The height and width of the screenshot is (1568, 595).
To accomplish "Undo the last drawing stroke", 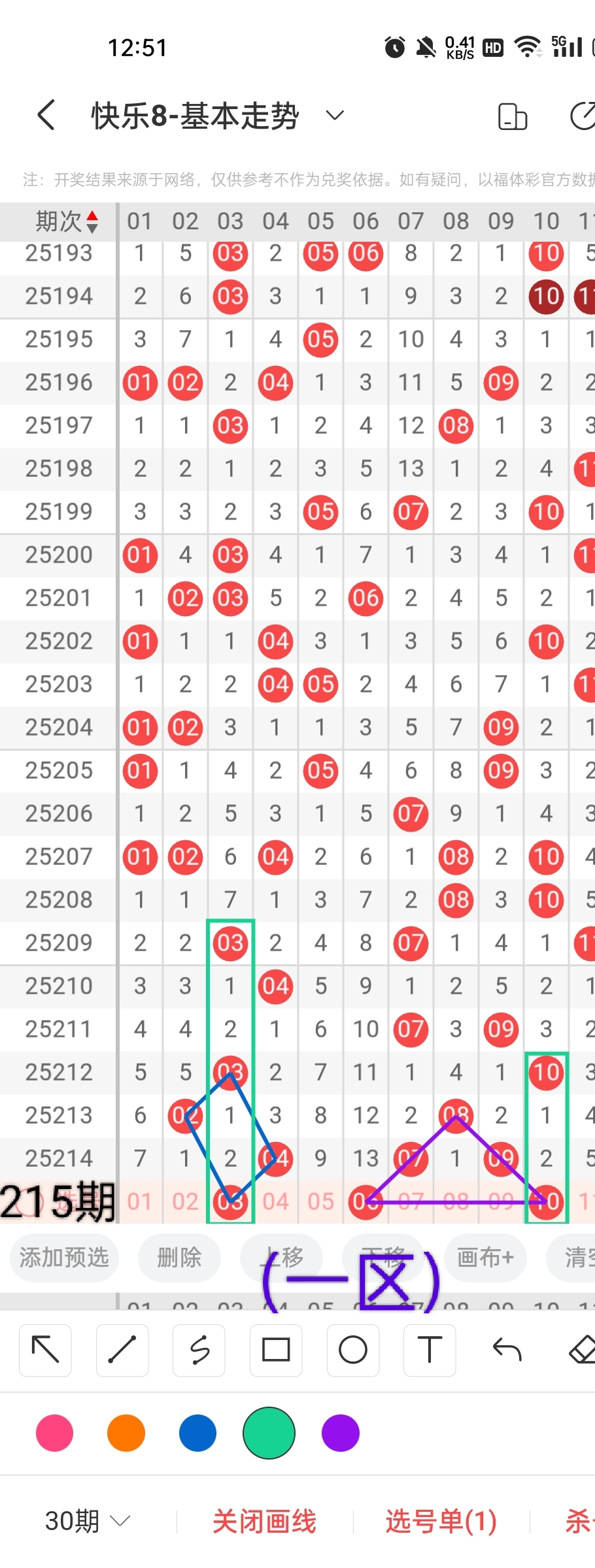I will click(x=507, y=1350).
